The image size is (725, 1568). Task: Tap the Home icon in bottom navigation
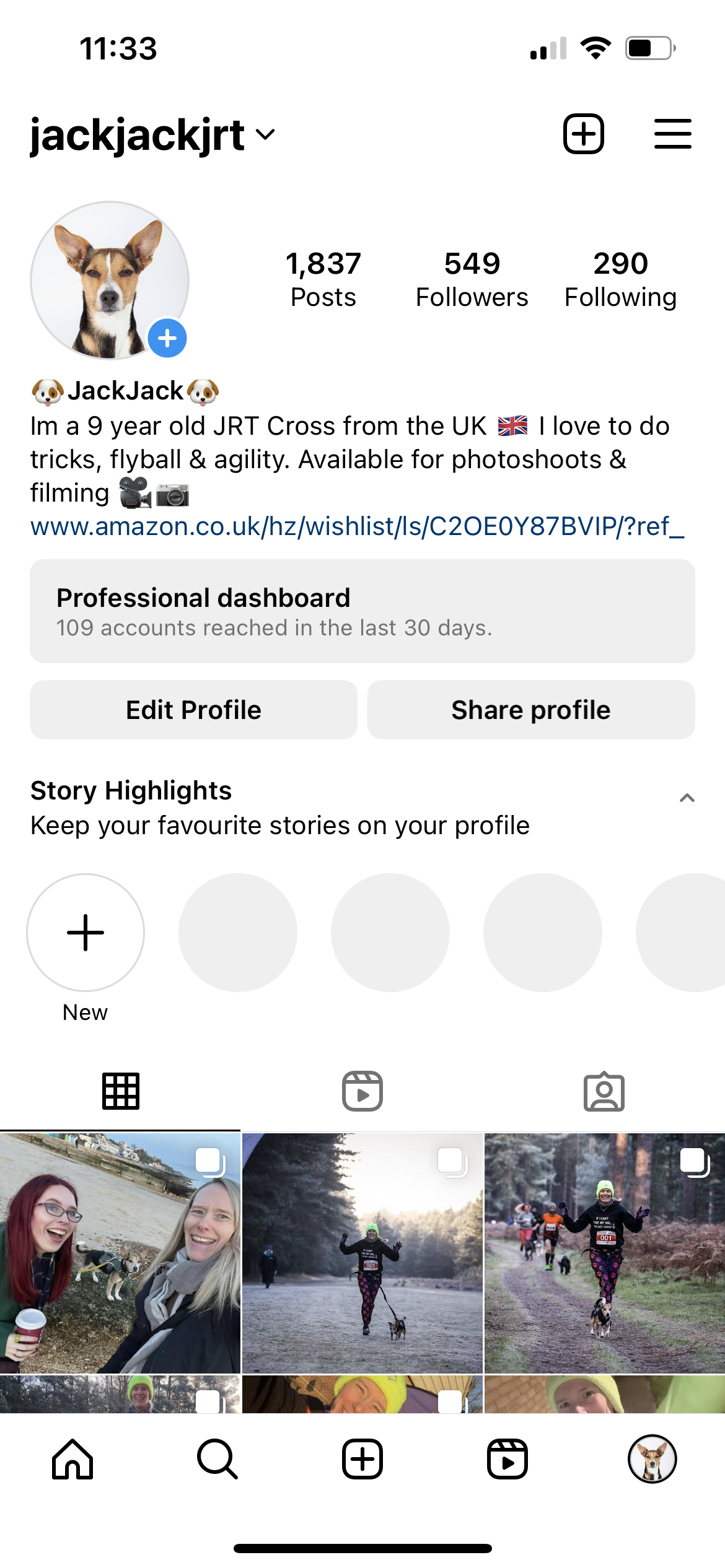(x=72, y=1458)
